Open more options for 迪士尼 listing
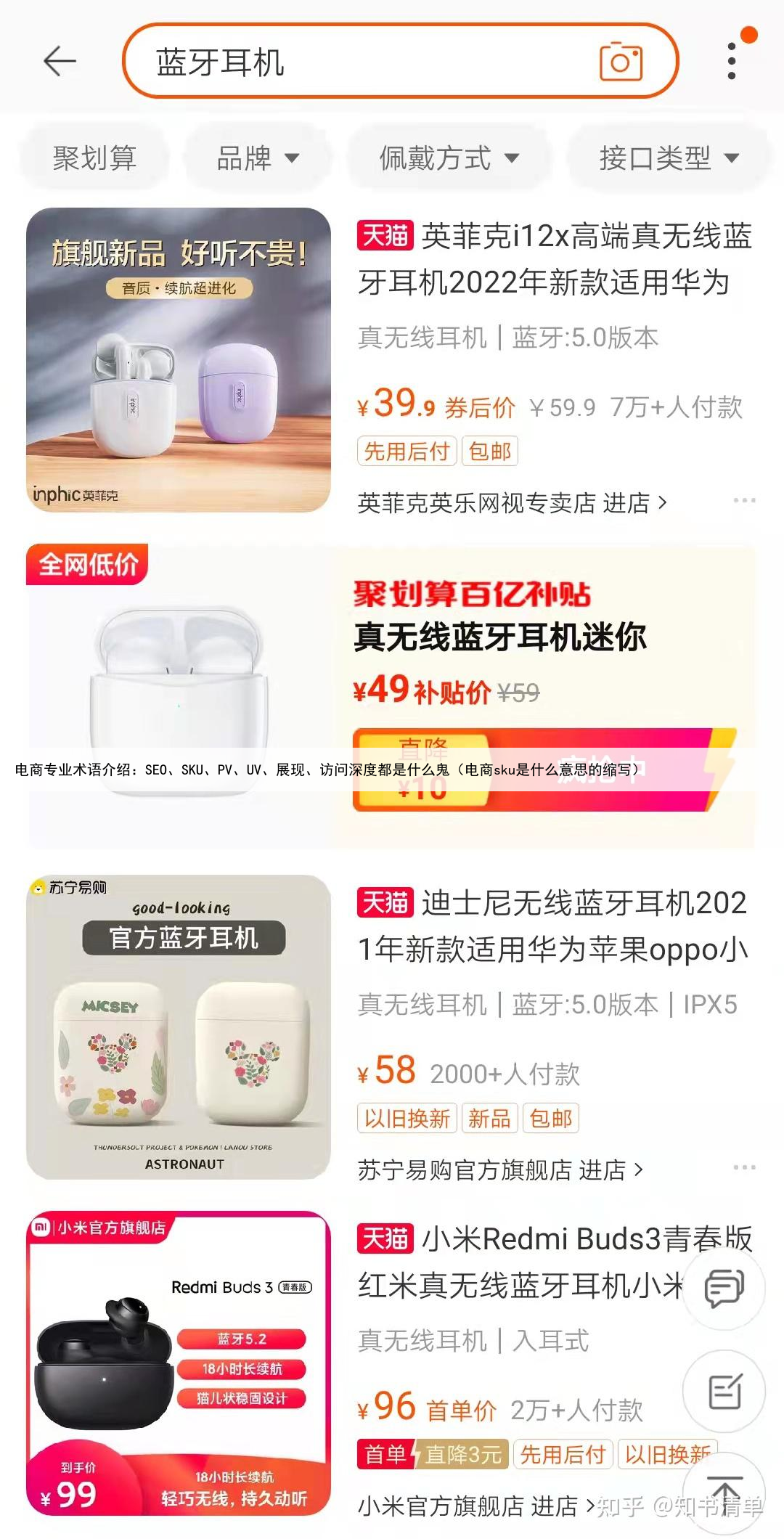The height and width of the screenshot is (1539, 784). tap(744, 1167)
